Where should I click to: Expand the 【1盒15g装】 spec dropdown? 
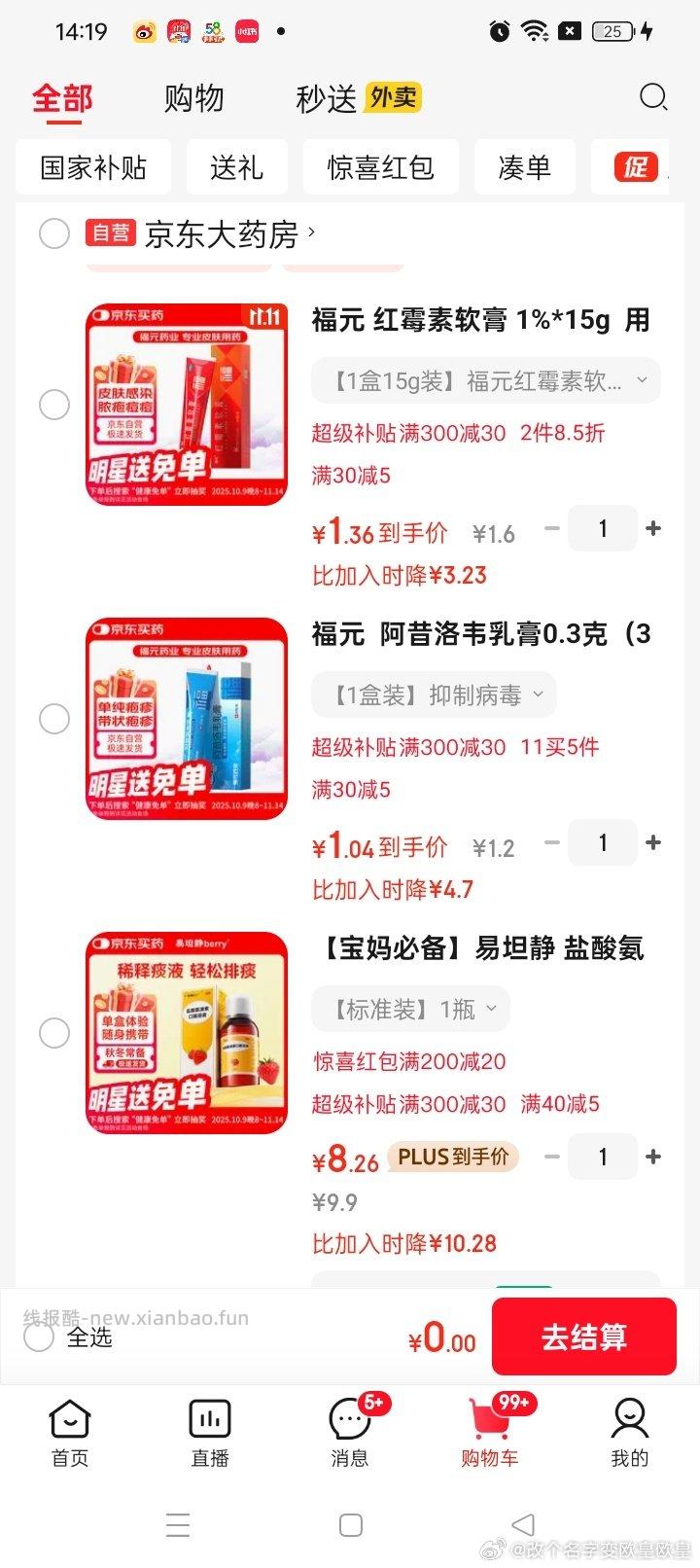pos(642,380)
